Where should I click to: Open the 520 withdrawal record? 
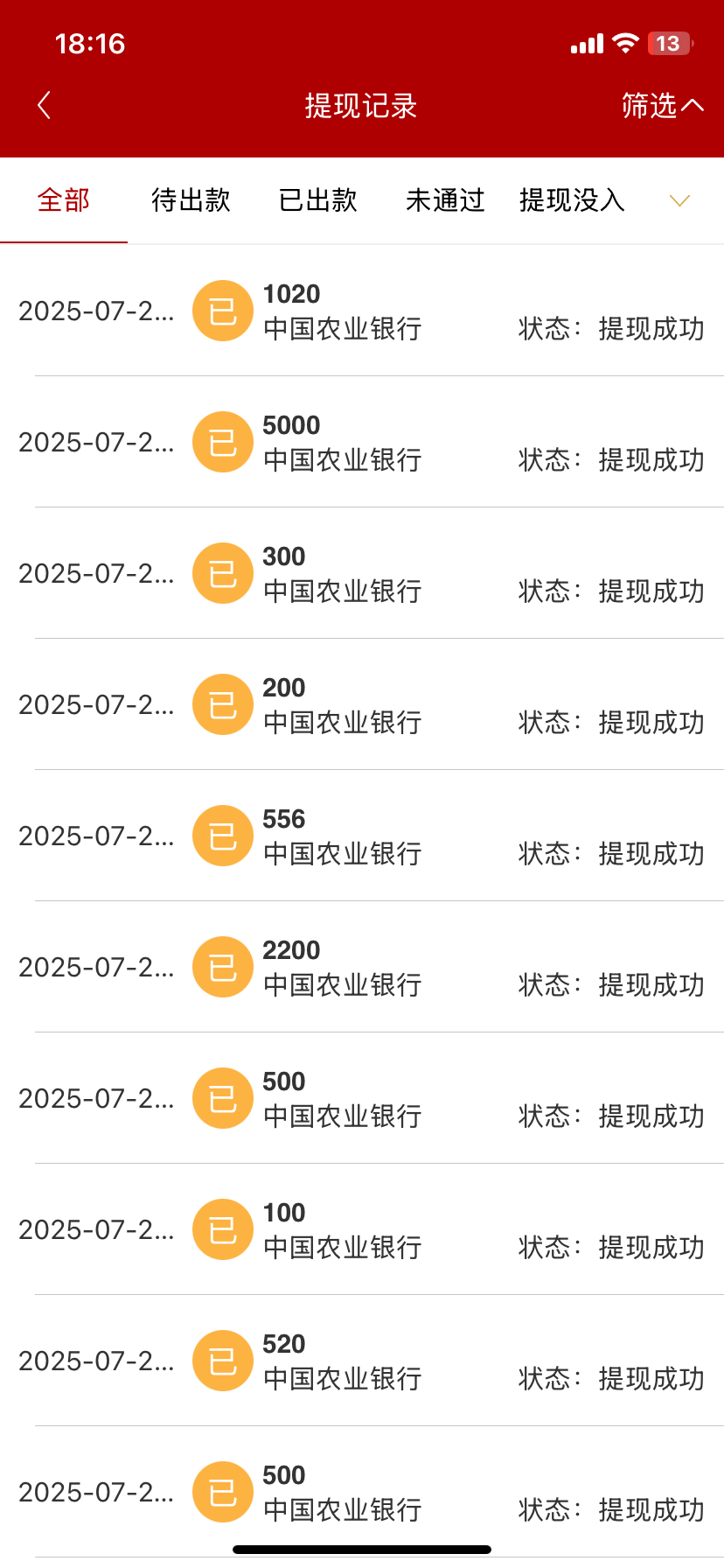[362, 1361]
